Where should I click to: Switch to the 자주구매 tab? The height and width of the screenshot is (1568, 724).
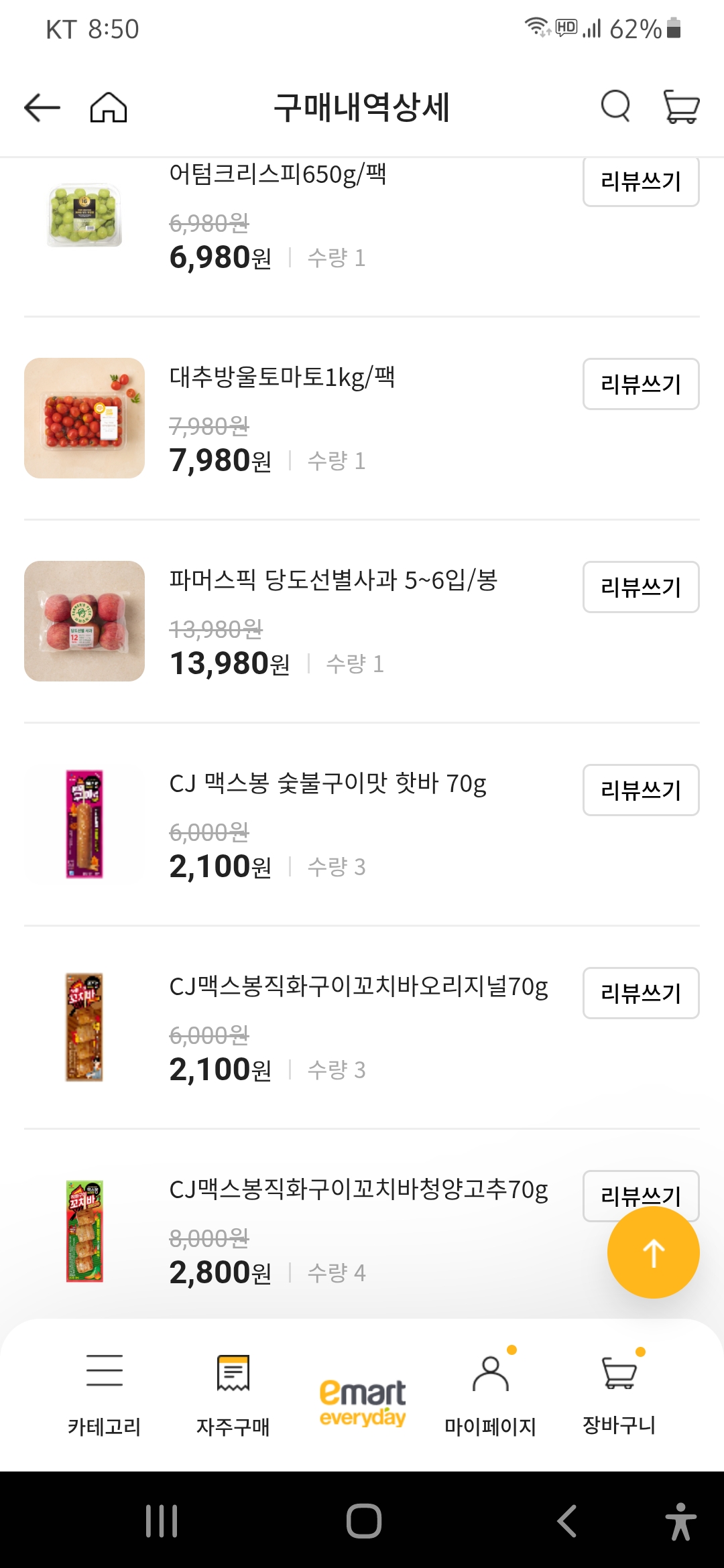(x=233, y=1395)
